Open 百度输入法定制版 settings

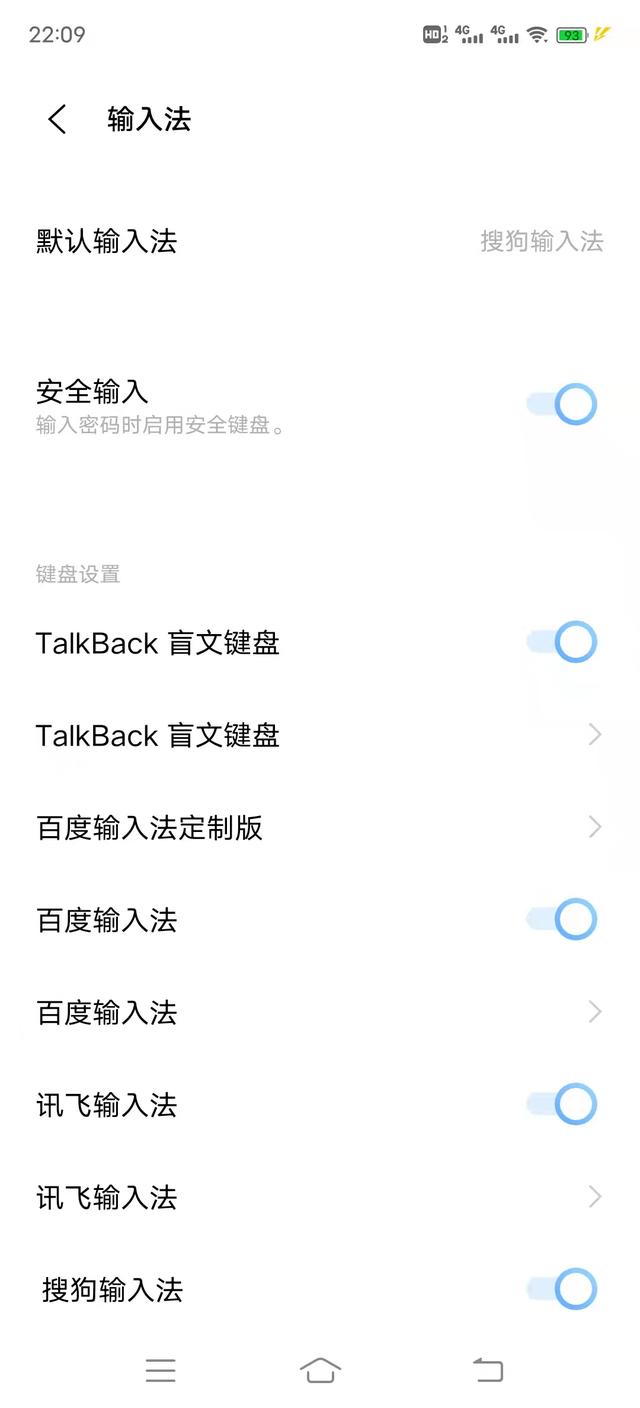click(320, 827)
